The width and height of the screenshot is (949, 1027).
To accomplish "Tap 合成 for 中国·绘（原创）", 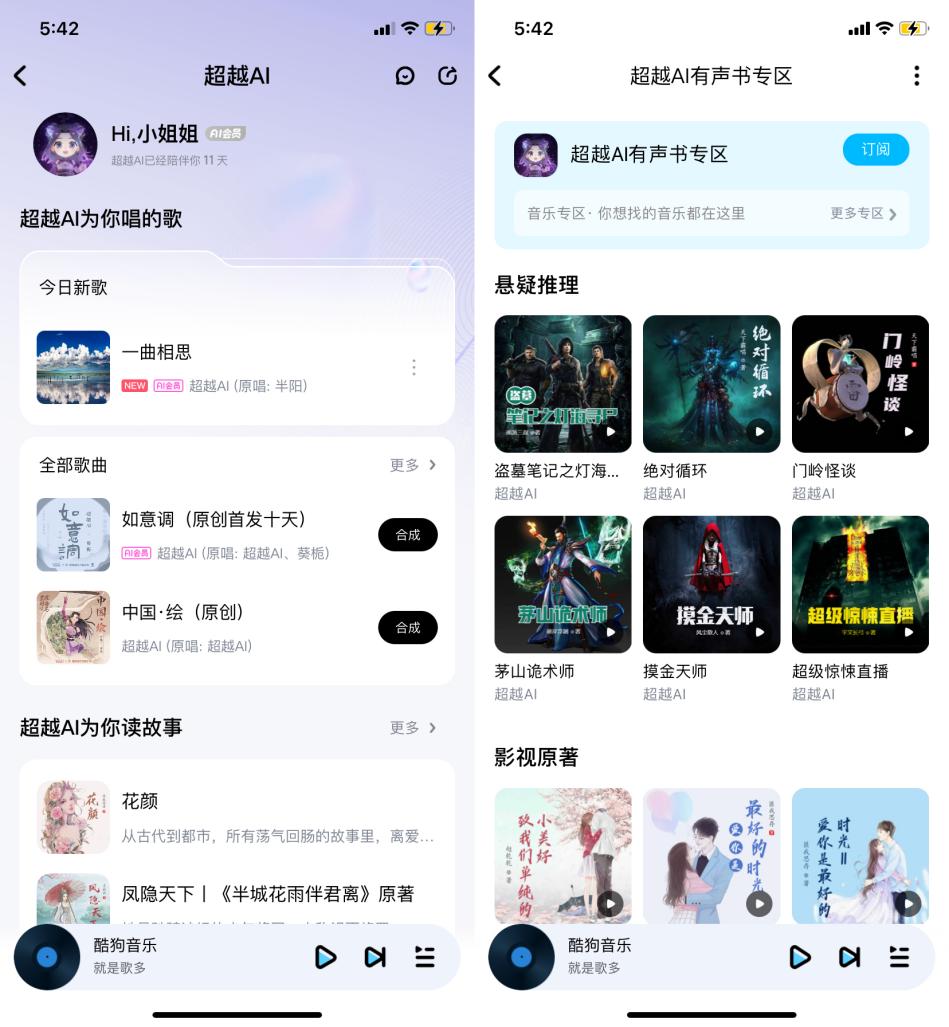I will coord(407,628).
